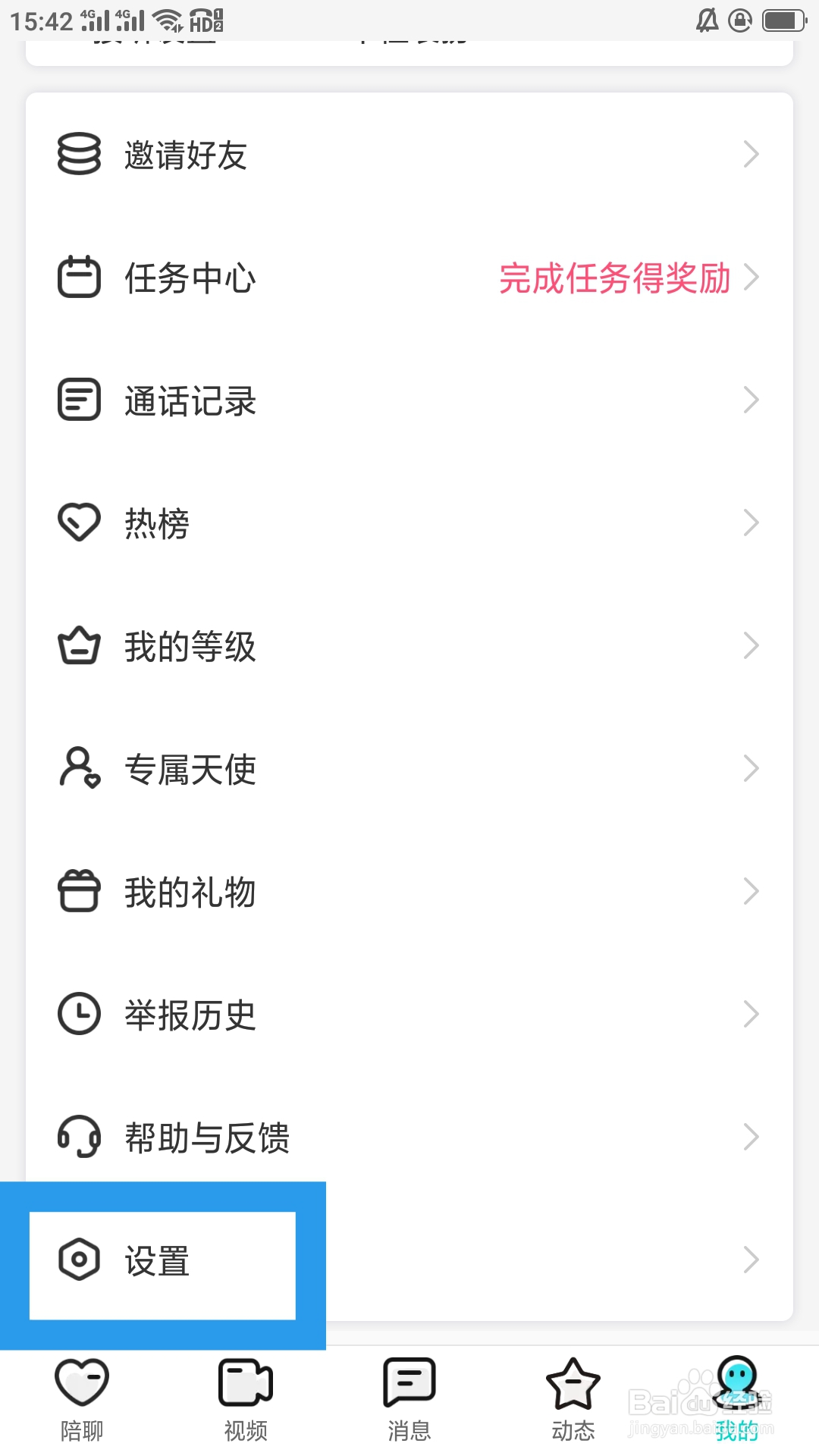Tap the 举报历史 clock icon

(x=78, y=1014)
